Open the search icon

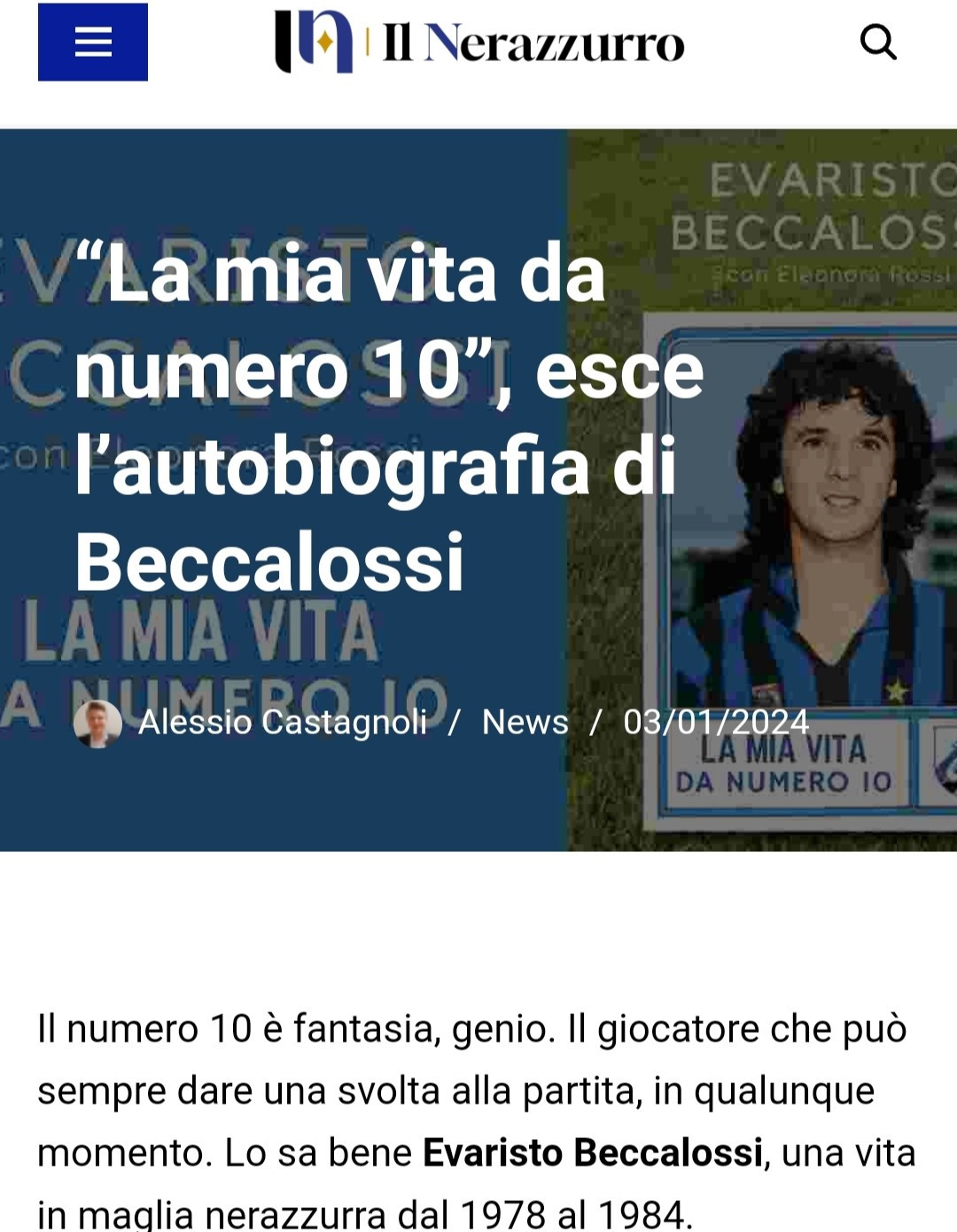(878, 42)
